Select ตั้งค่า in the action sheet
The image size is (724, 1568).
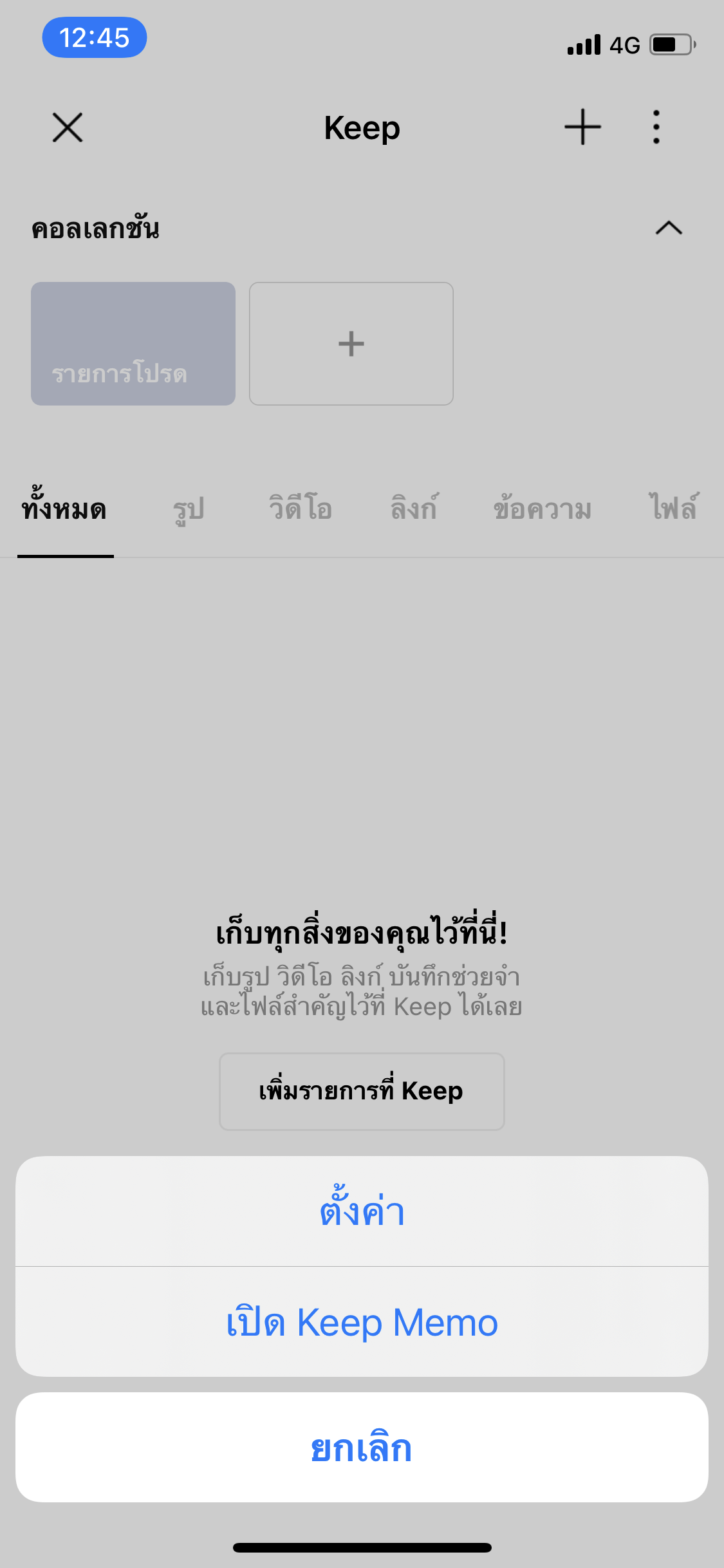click(x=362, y=1211)
